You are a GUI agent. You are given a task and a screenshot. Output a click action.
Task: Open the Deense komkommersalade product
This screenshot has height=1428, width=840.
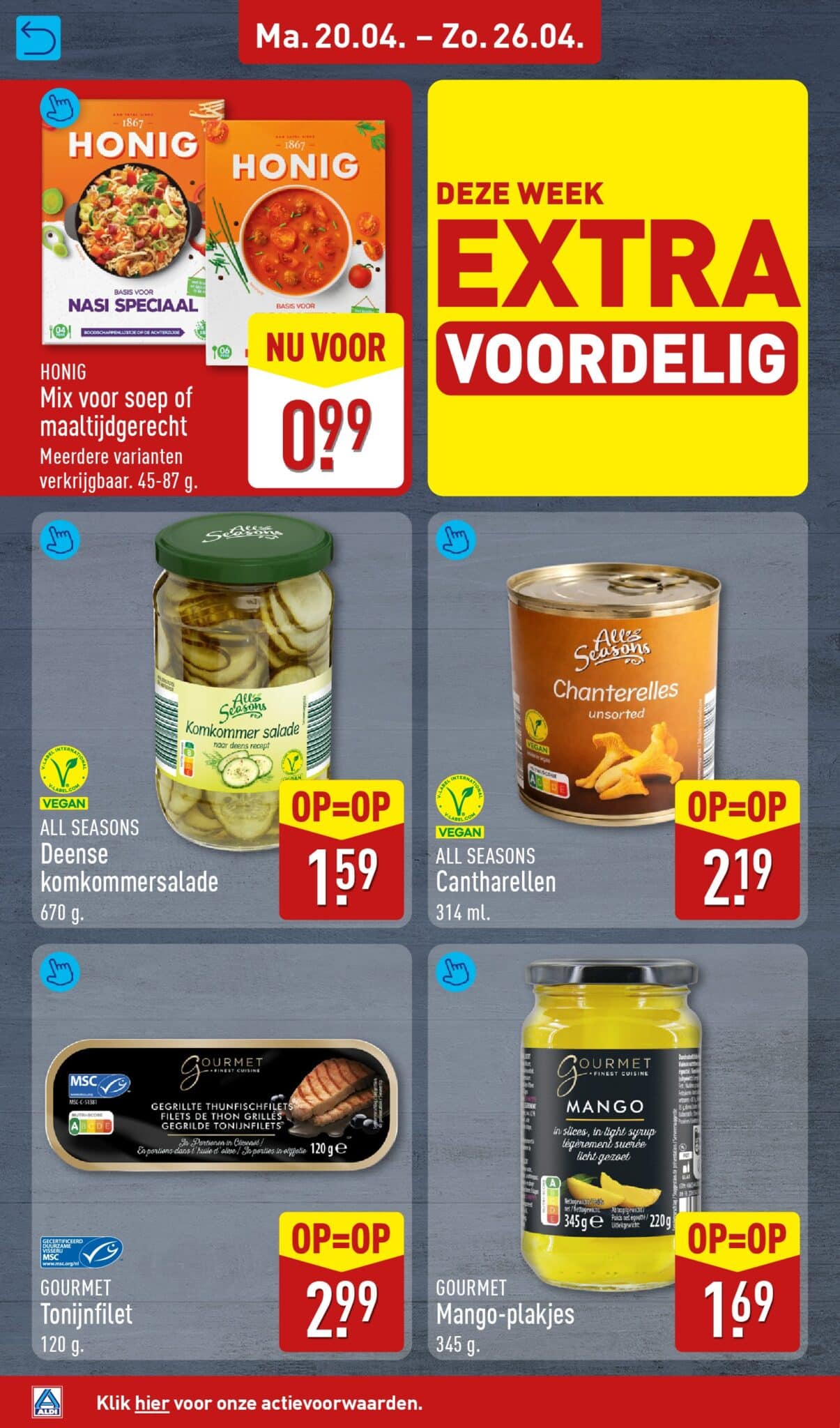59,539
